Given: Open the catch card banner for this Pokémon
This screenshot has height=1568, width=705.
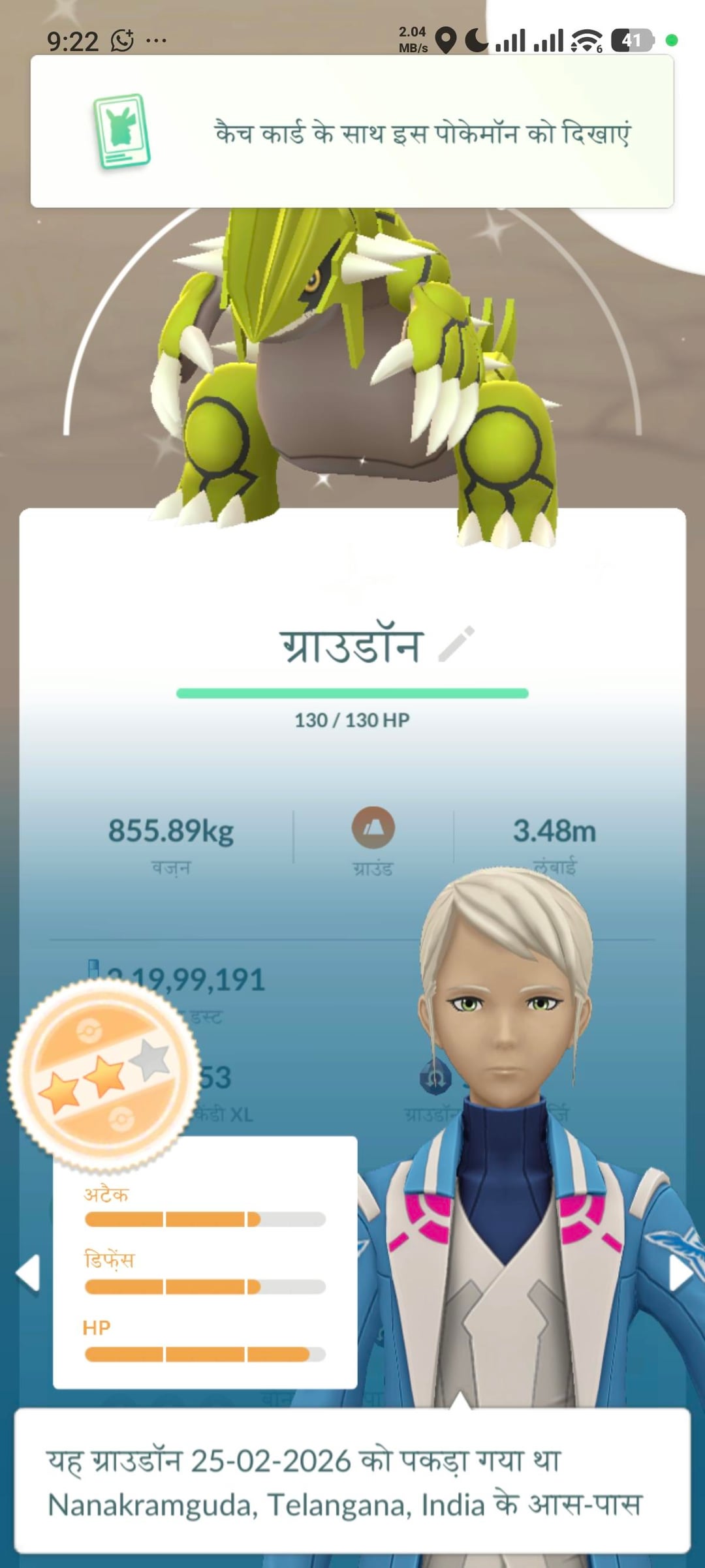Looking at the screenshot, I should 352,132.
